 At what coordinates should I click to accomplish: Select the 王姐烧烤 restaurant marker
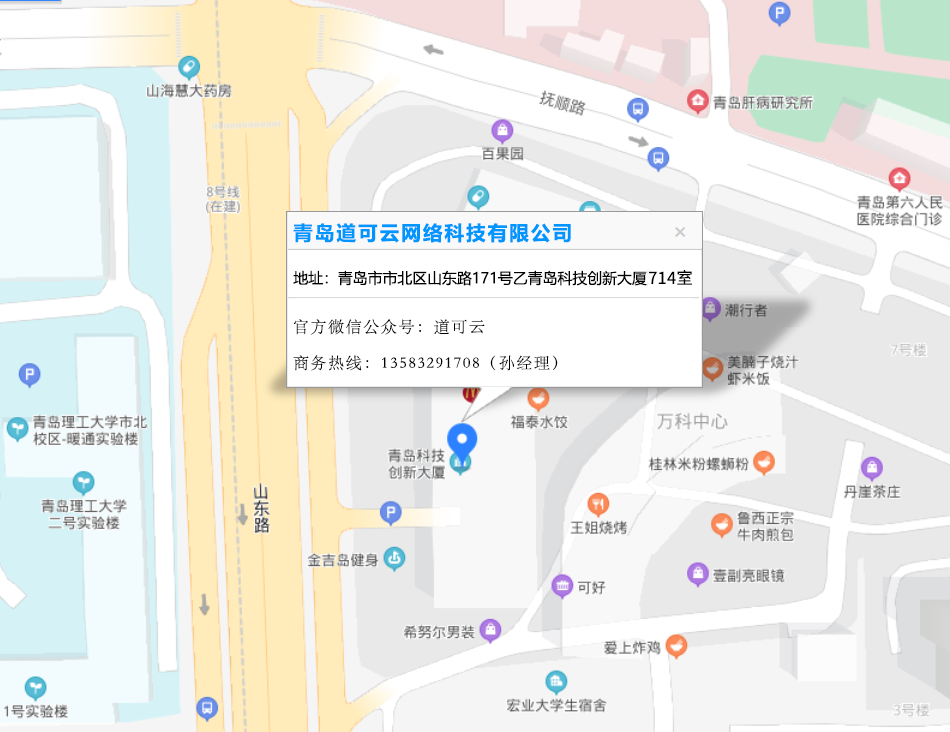click(x=599, y=504)
